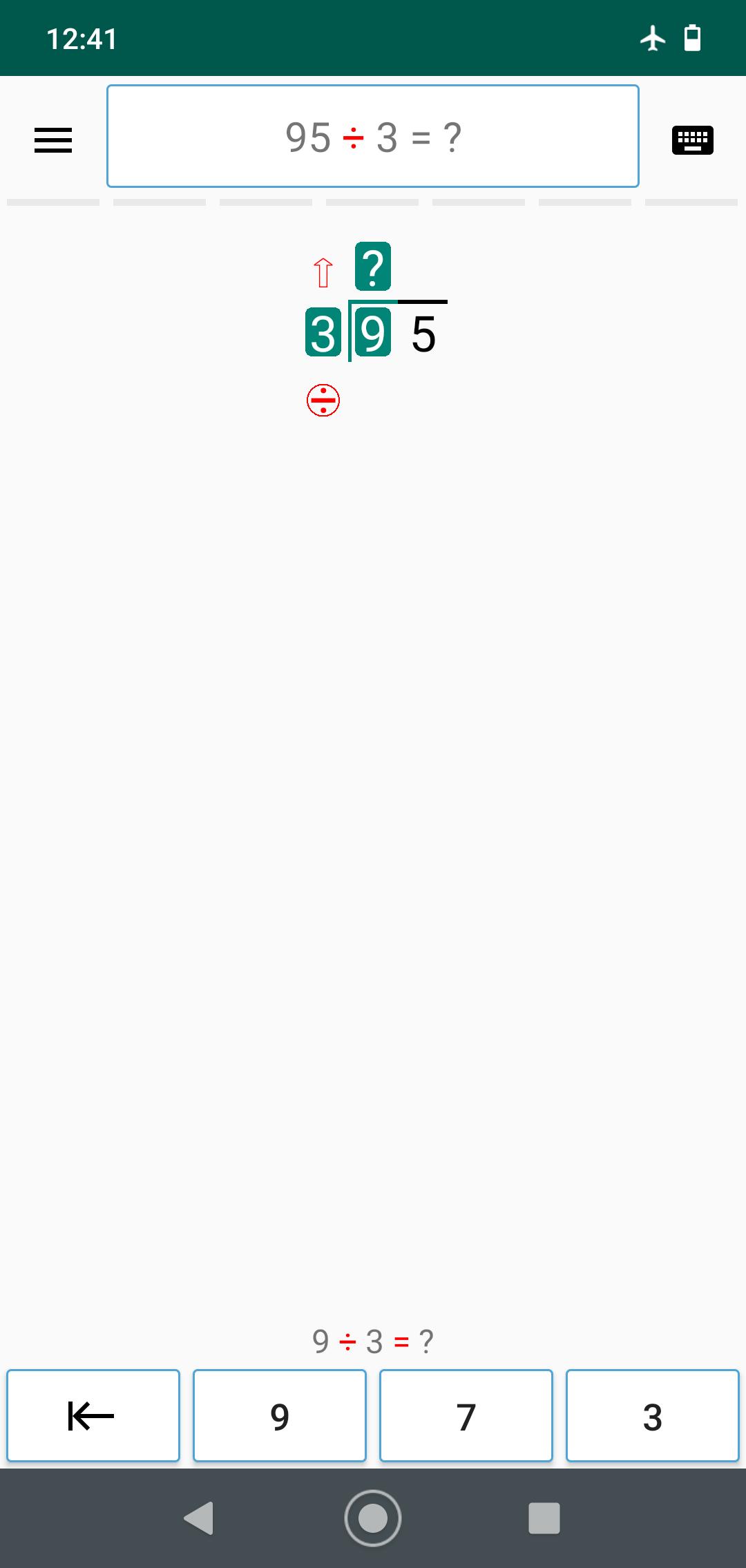Choose answer 3
The width and height of the screenshot is (746, 1568).
coord(653,1415)
